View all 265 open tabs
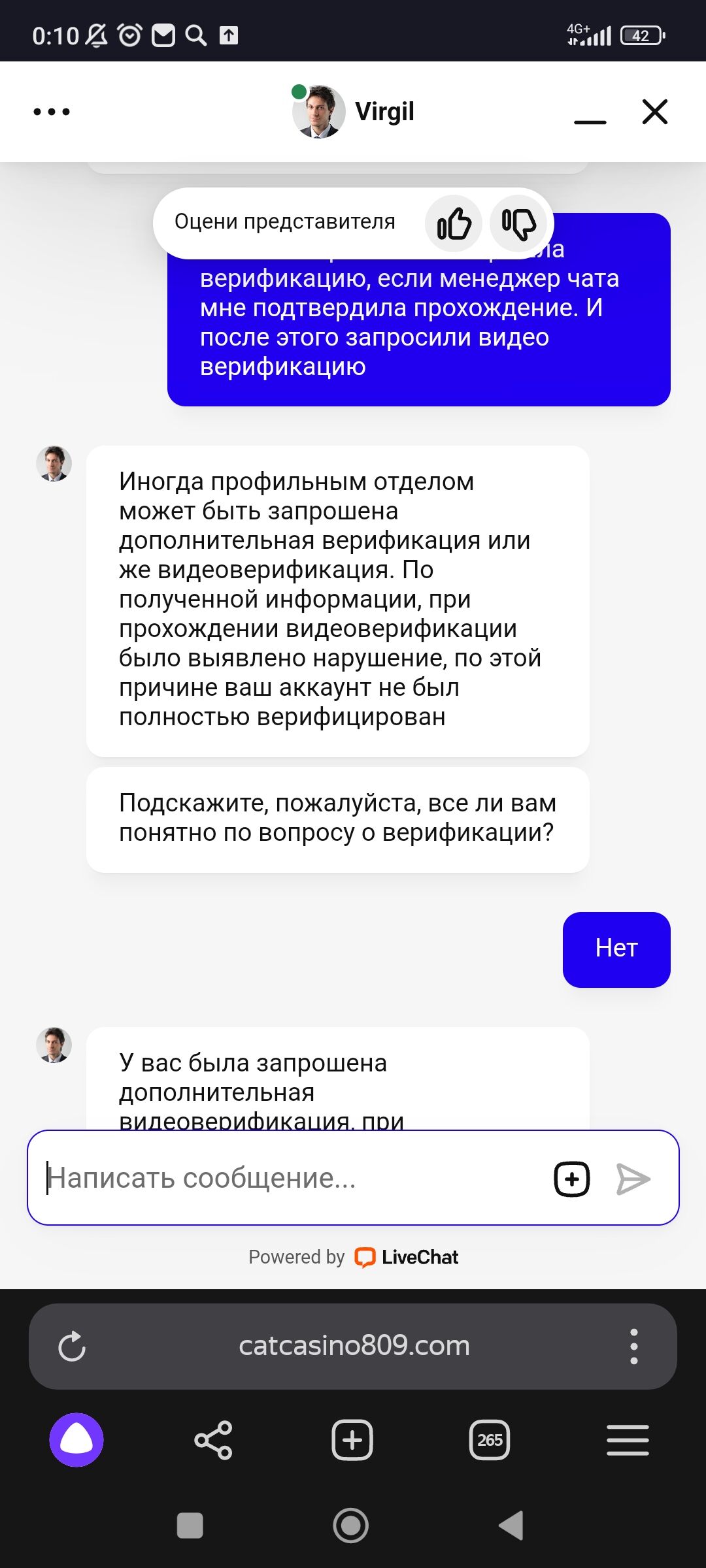The height and width of the screenshot is (1568, 706). pyautogui.click(x=490, y=1440)
